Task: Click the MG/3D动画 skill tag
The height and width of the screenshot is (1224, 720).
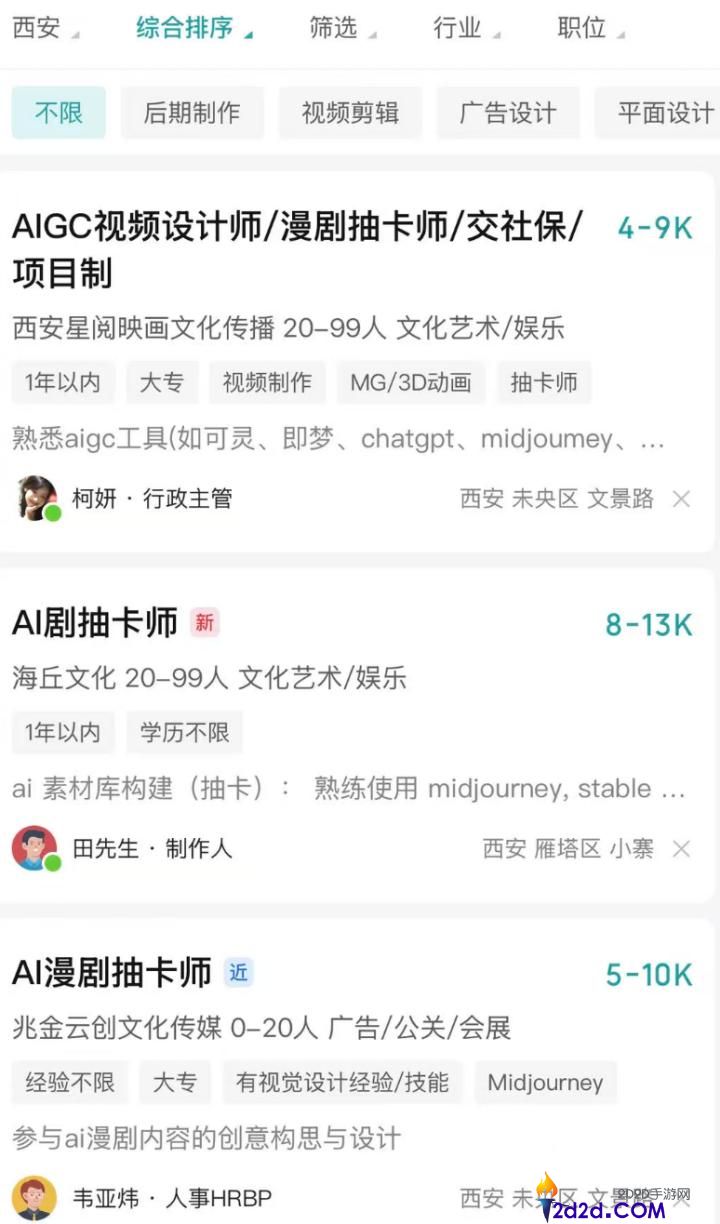Action: [x=410, y=382]
